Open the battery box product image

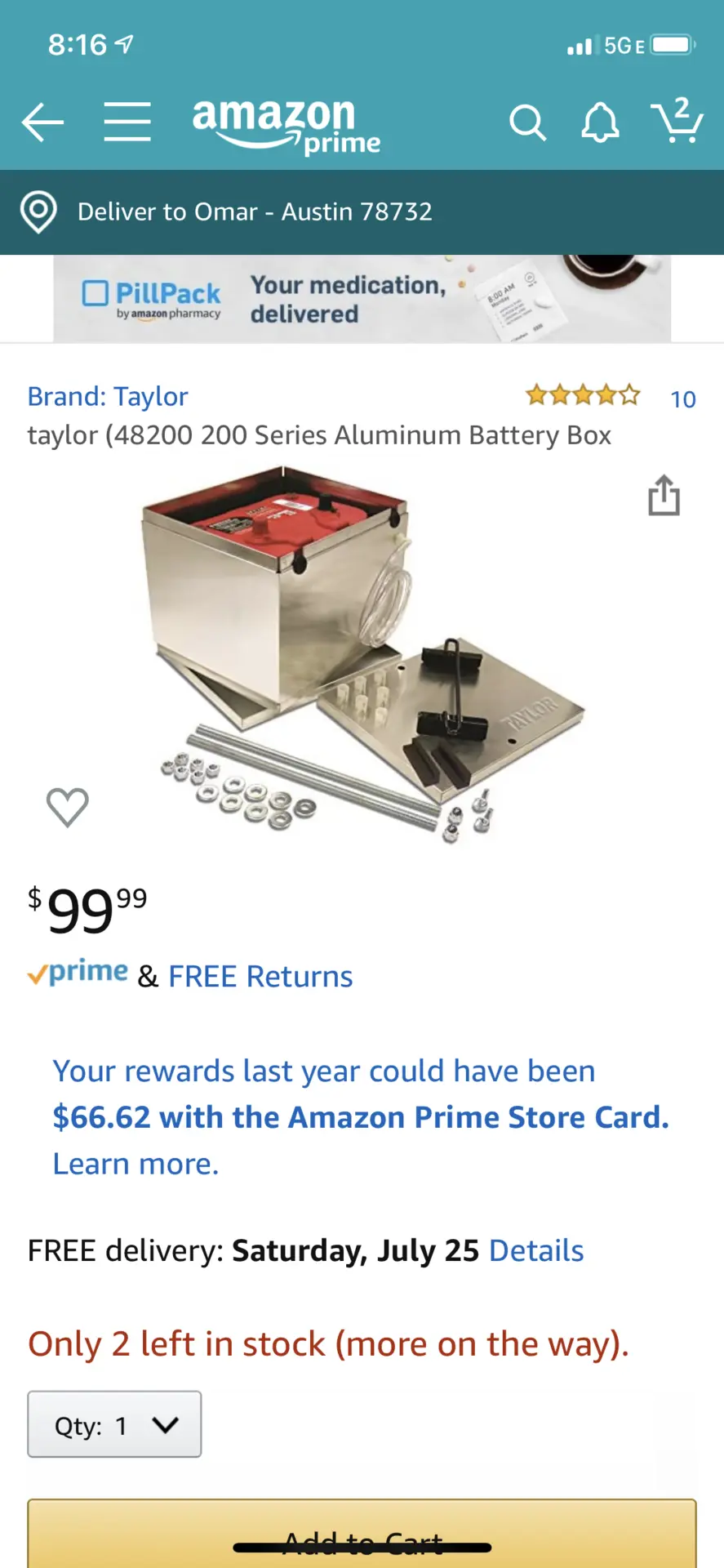click(x=362, y=655)
